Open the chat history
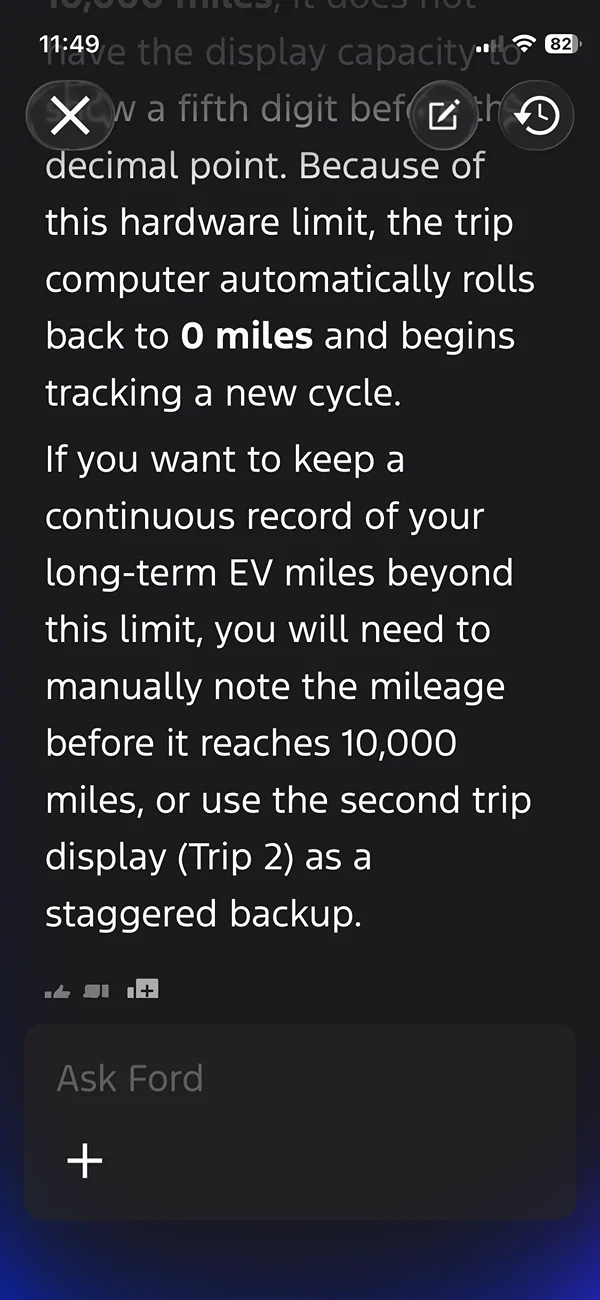Screen dimensions: 600x1300 click(536, 117)
